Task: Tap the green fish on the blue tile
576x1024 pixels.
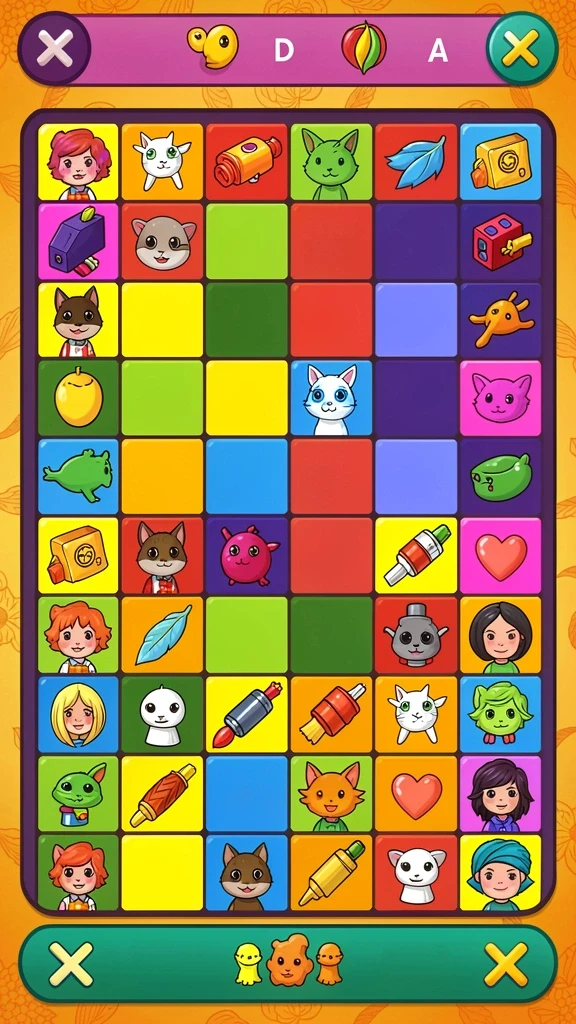Action: pyautogui.click(x=78, y=477)
